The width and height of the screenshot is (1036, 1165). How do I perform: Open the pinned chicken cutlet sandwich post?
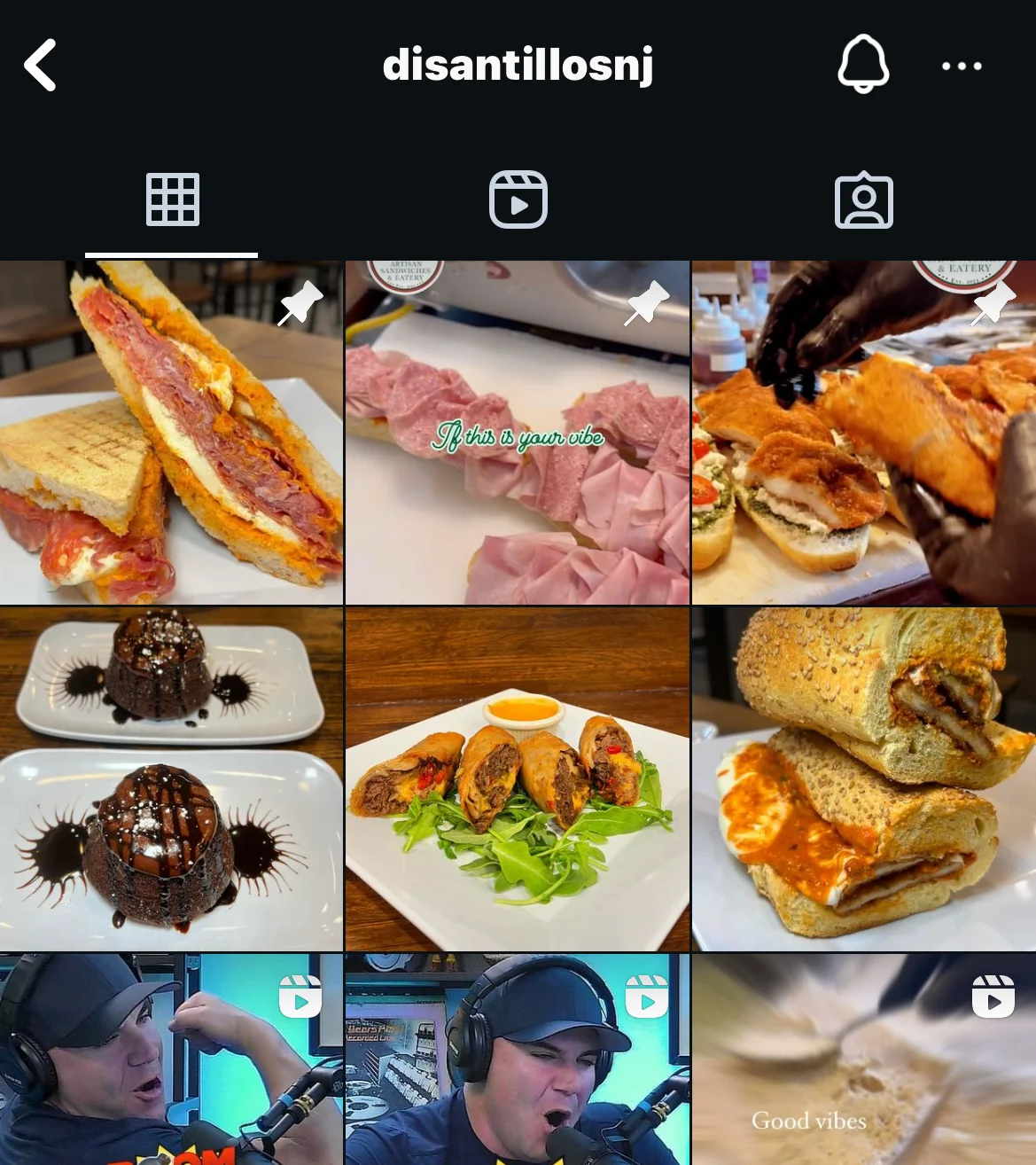(x=863, y=433)
